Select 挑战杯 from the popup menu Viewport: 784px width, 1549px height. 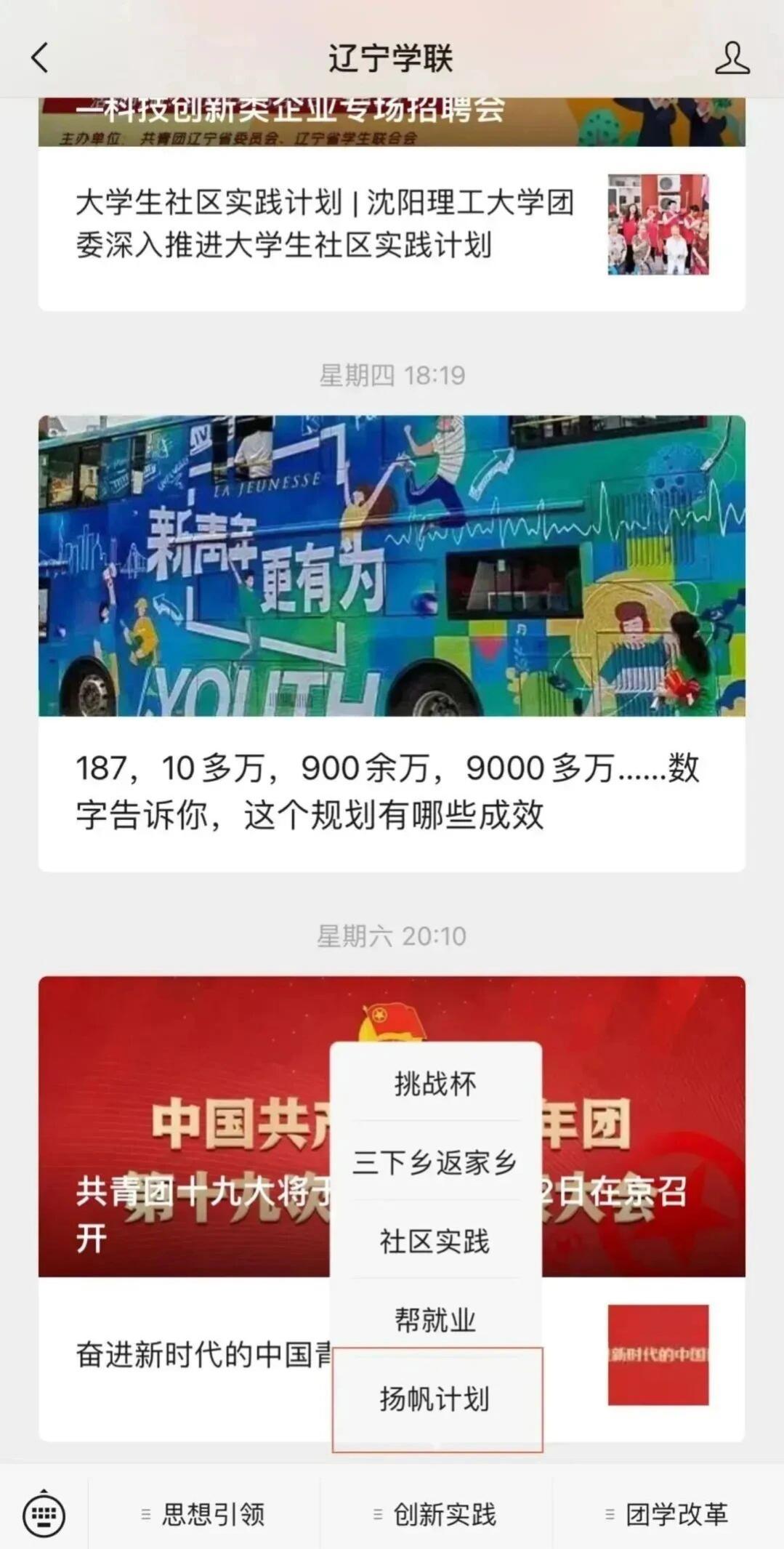[x=435, y=1084]
